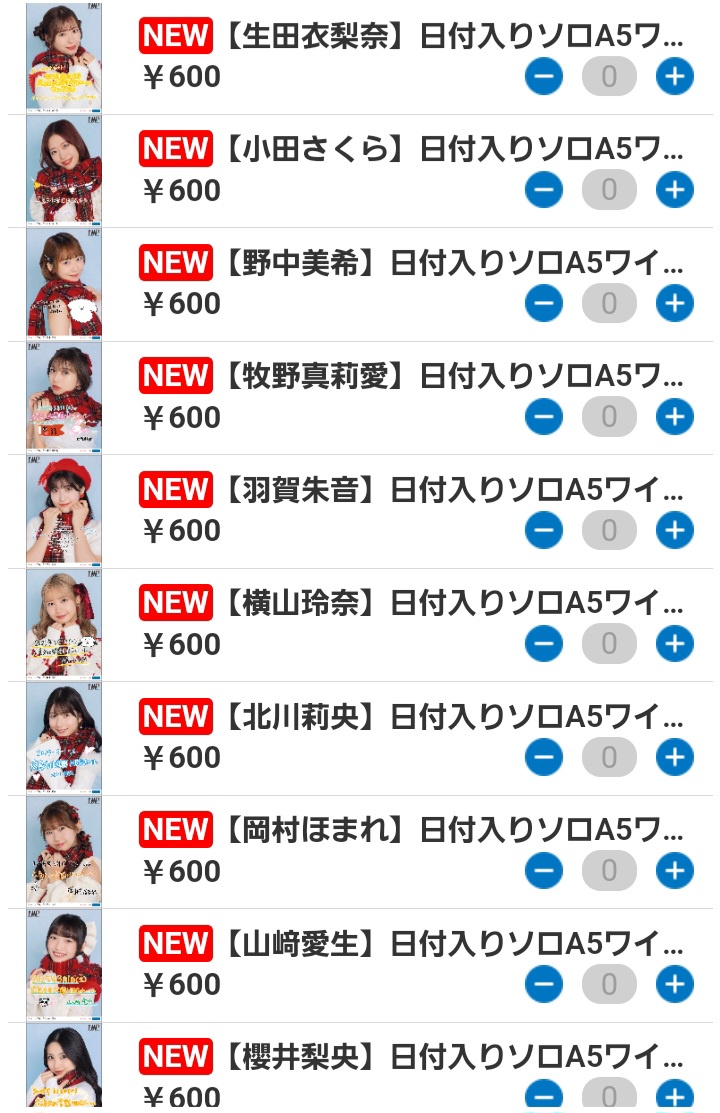This screenshot has height=1113, width=720.
Task: Add one 牧野真莉愛 item
Action: [675, 416]
